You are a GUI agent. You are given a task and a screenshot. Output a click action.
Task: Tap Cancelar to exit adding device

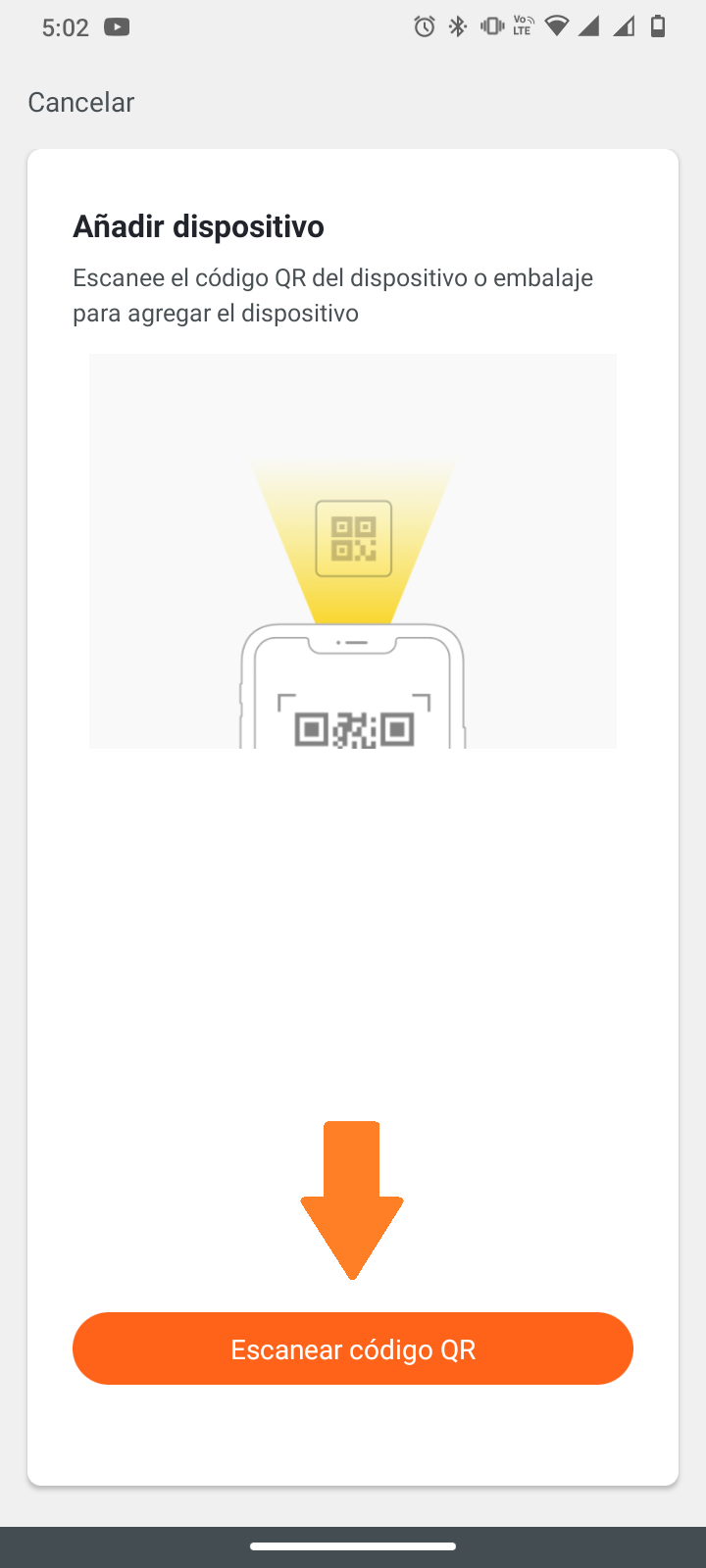80,102
